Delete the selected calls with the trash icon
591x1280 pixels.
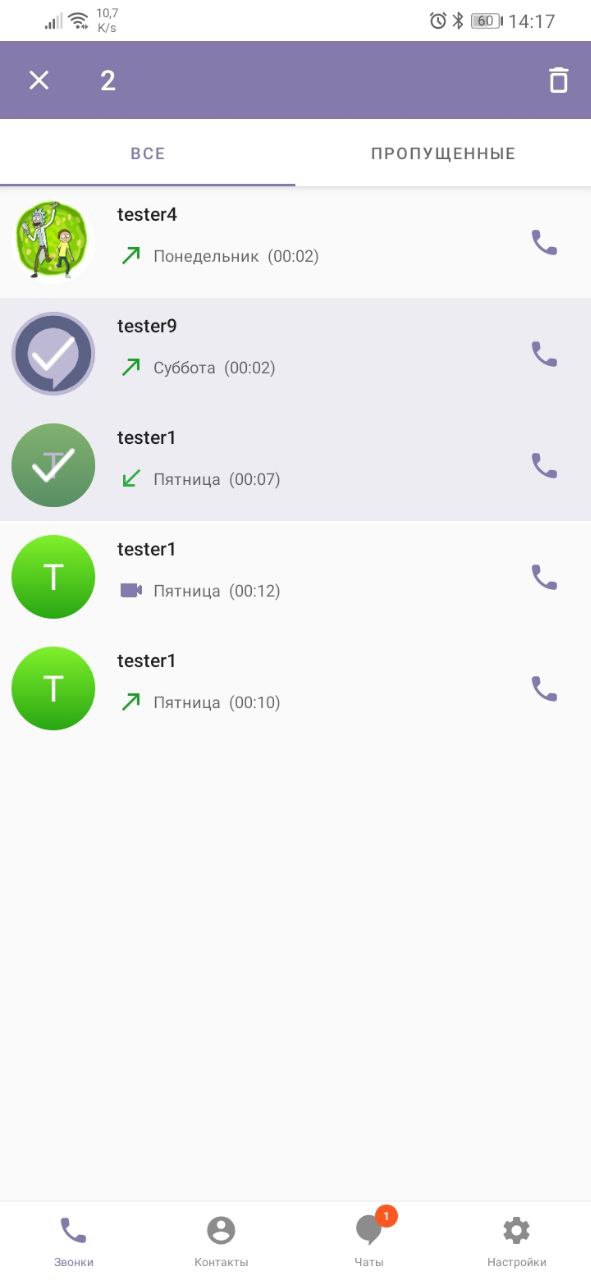point(558,80)
